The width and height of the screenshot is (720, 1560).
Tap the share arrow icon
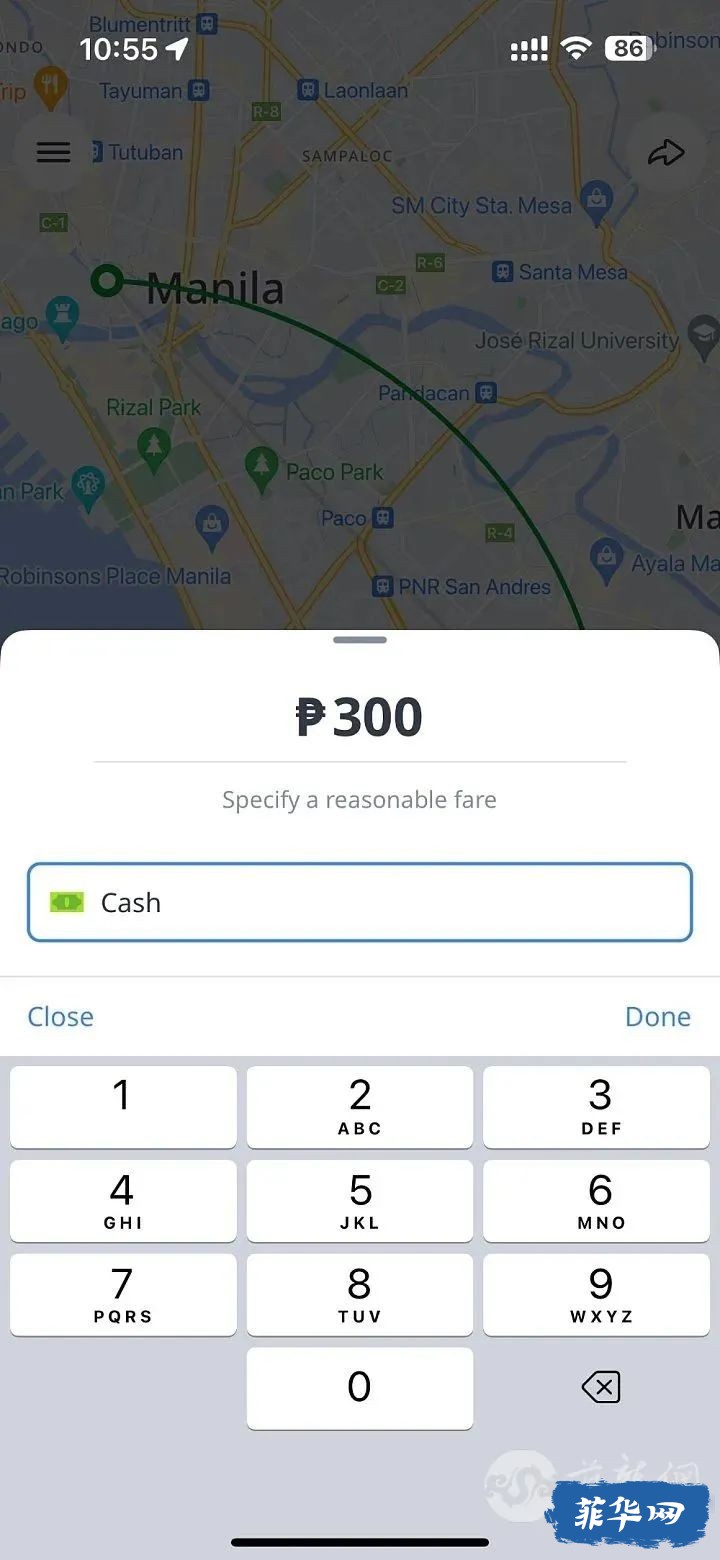pos(665,152)
